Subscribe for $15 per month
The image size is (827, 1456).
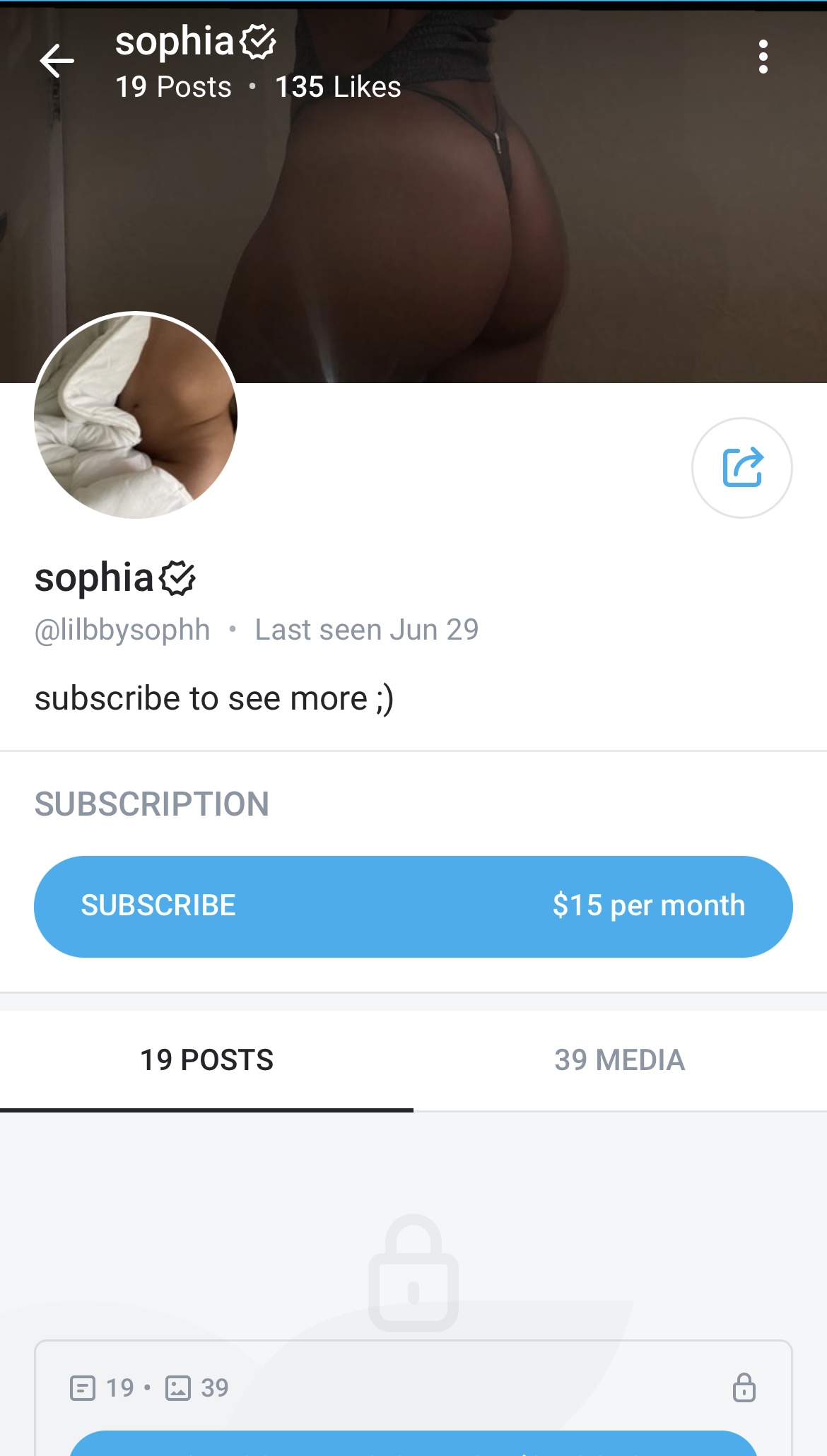[x=413, y=906]
